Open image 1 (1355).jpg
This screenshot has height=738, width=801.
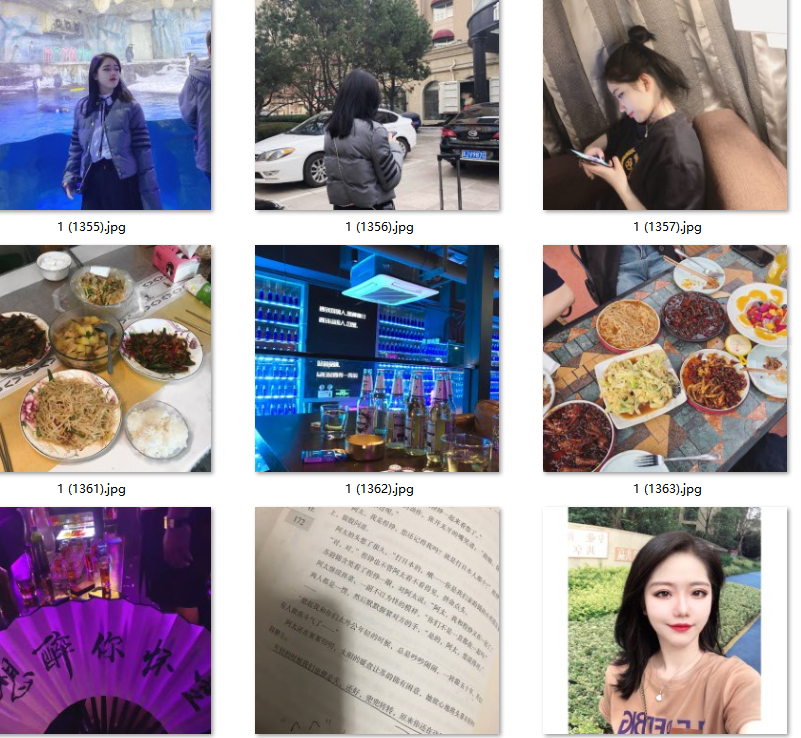105,105
